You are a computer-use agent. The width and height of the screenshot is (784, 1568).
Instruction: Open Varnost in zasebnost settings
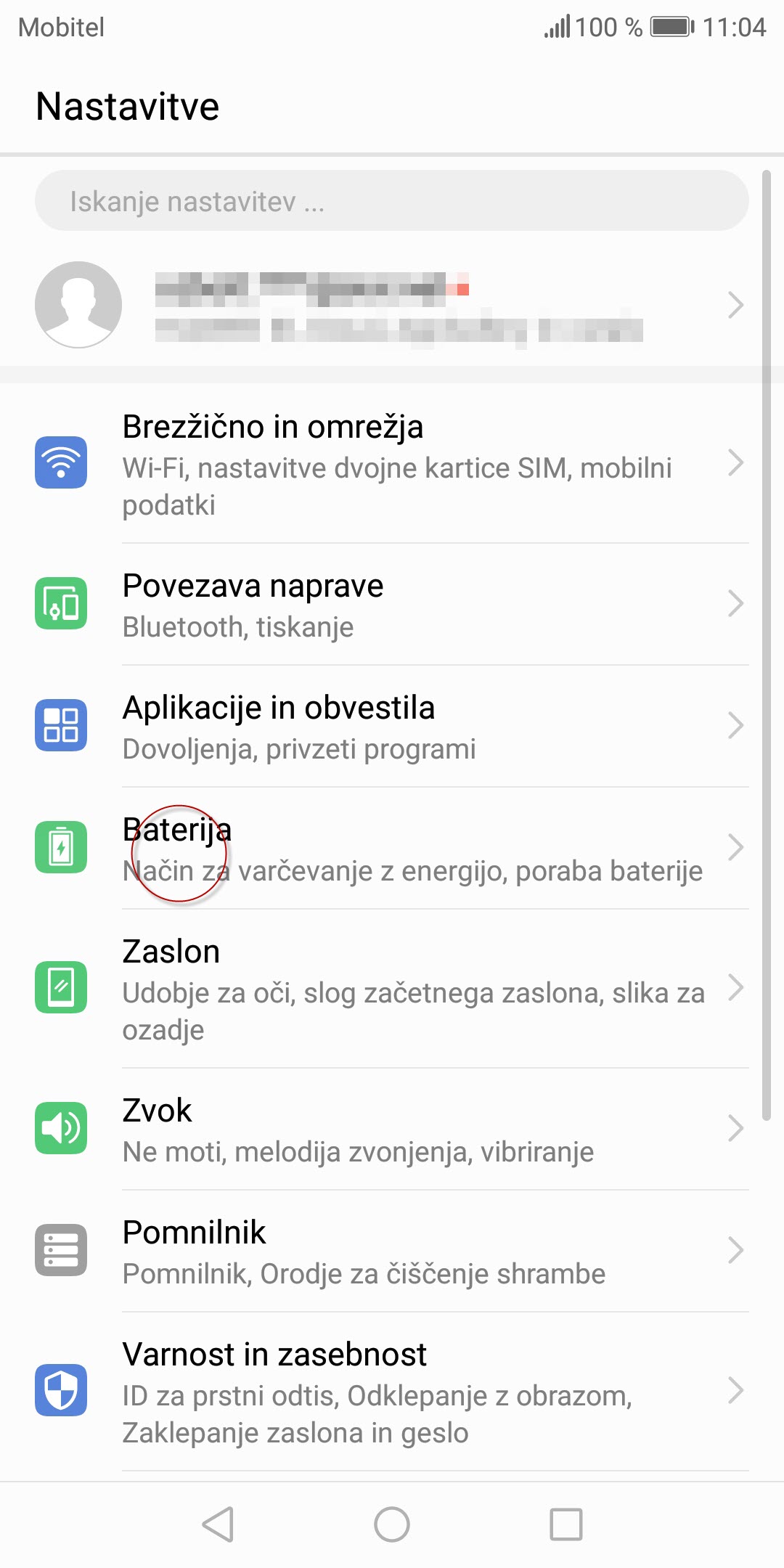click(x=391, y=1392)
